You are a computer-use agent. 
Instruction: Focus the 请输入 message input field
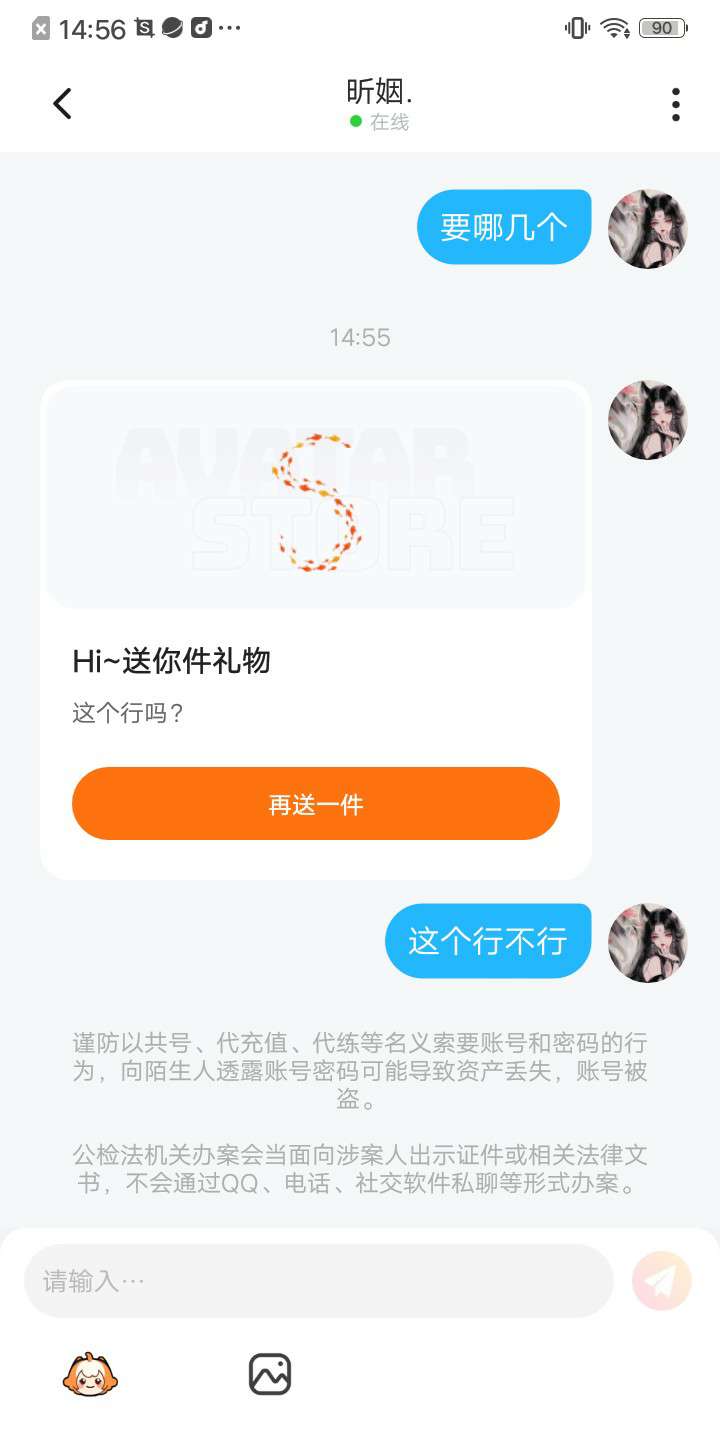tap(318, 1281)
